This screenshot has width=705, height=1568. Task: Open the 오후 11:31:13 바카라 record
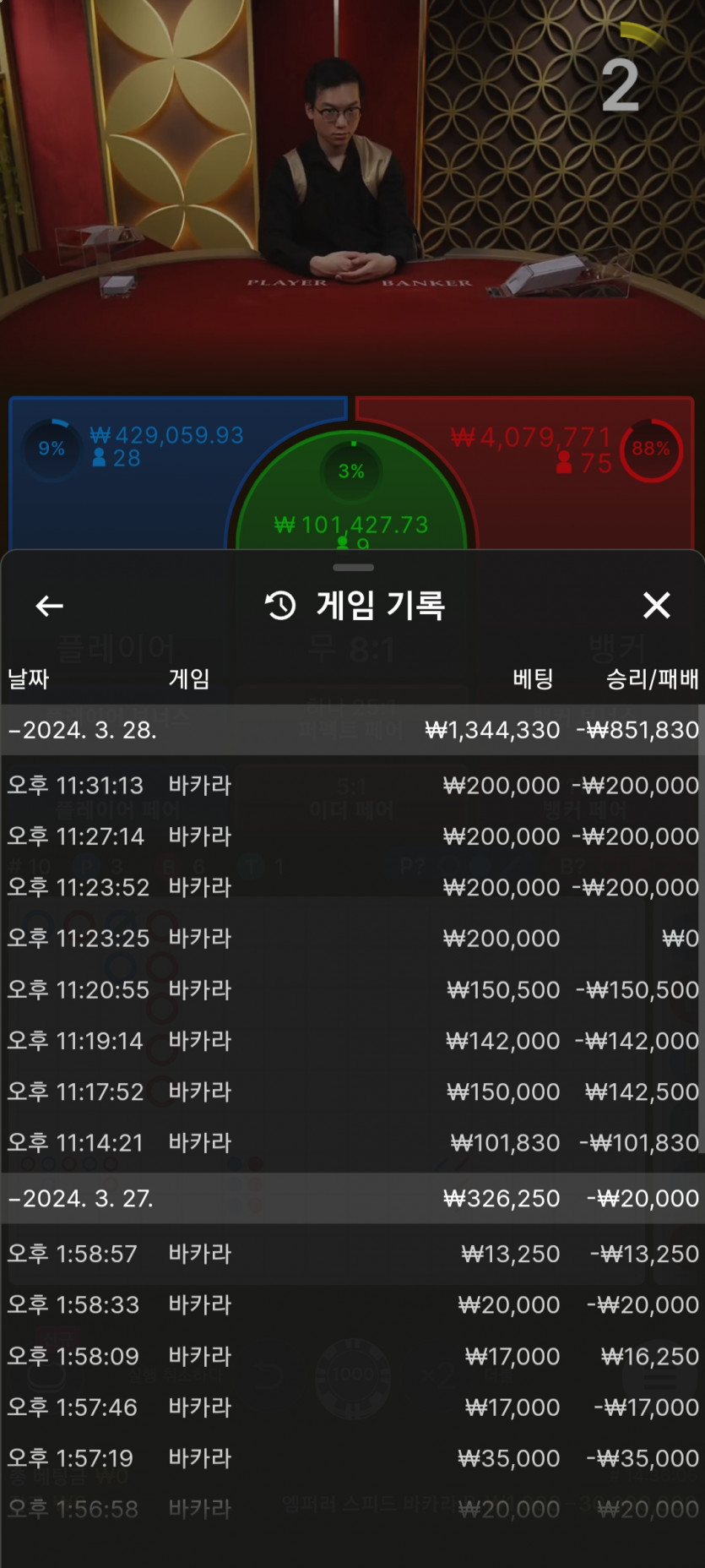[x=353, y=786]
